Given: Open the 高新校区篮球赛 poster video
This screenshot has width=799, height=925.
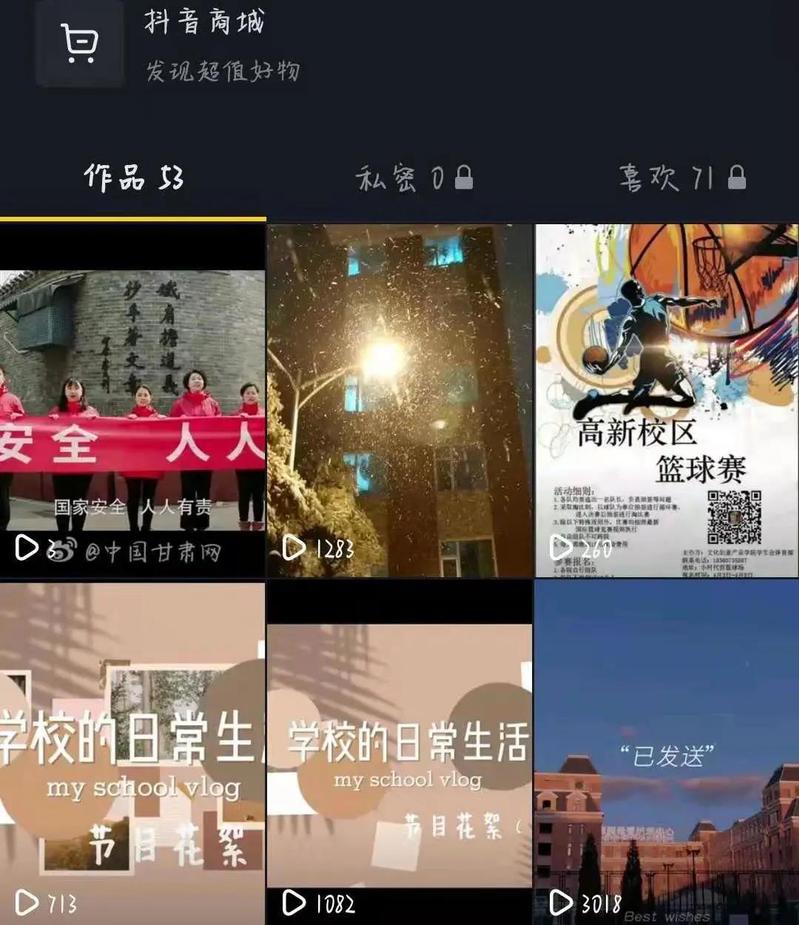Looking at the screenshot, I should [x=667, y=400].
